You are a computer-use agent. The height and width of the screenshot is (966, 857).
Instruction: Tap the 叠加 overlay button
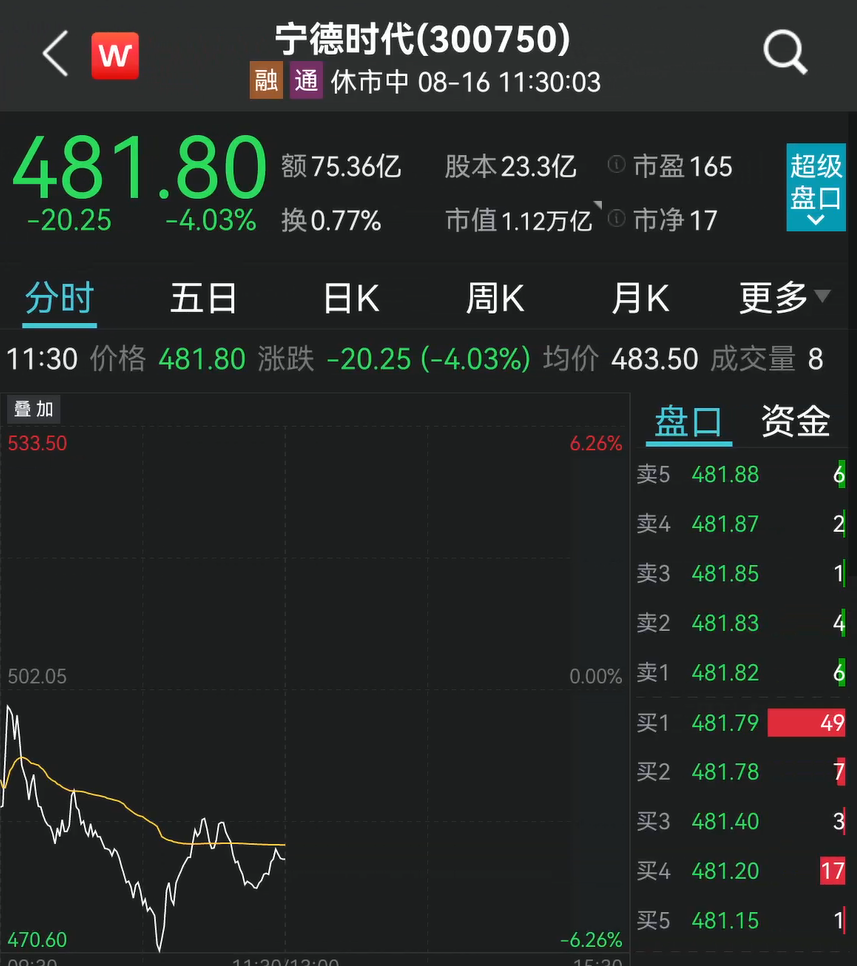[33, 409]
